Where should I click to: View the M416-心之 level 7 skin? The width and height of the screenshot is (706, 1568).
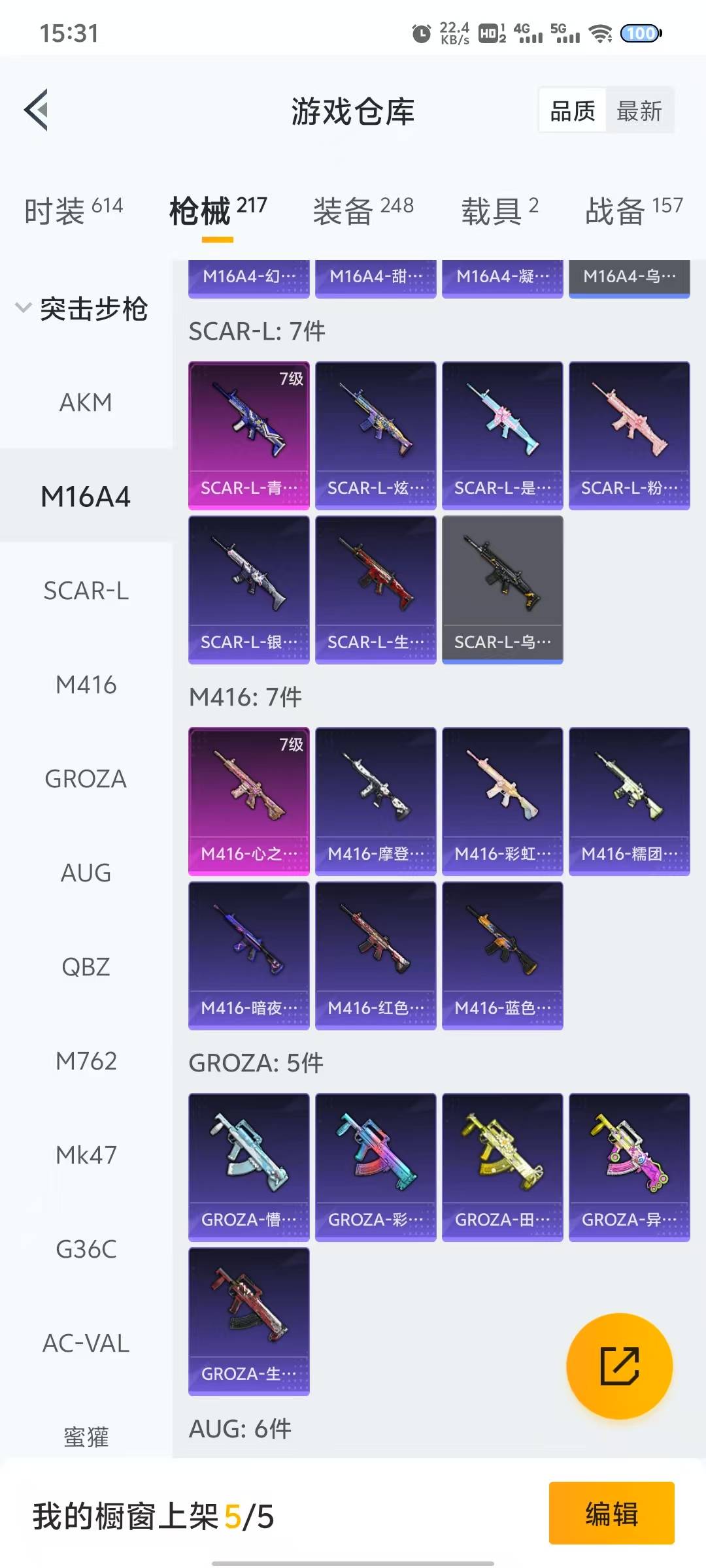(248, 801)
